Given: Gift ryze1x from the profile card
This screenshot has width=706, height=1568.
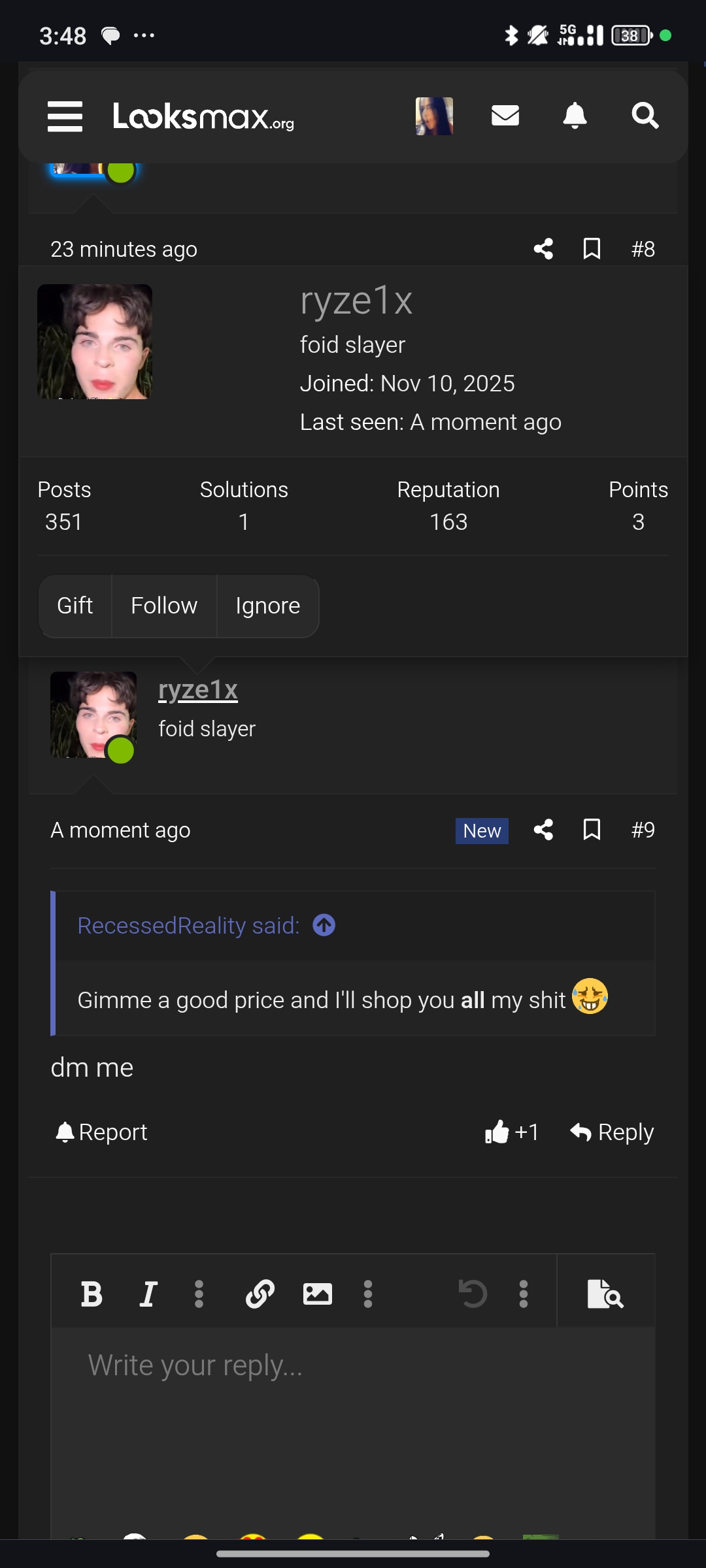Looking at the screenshot, I should coord(75,606).
